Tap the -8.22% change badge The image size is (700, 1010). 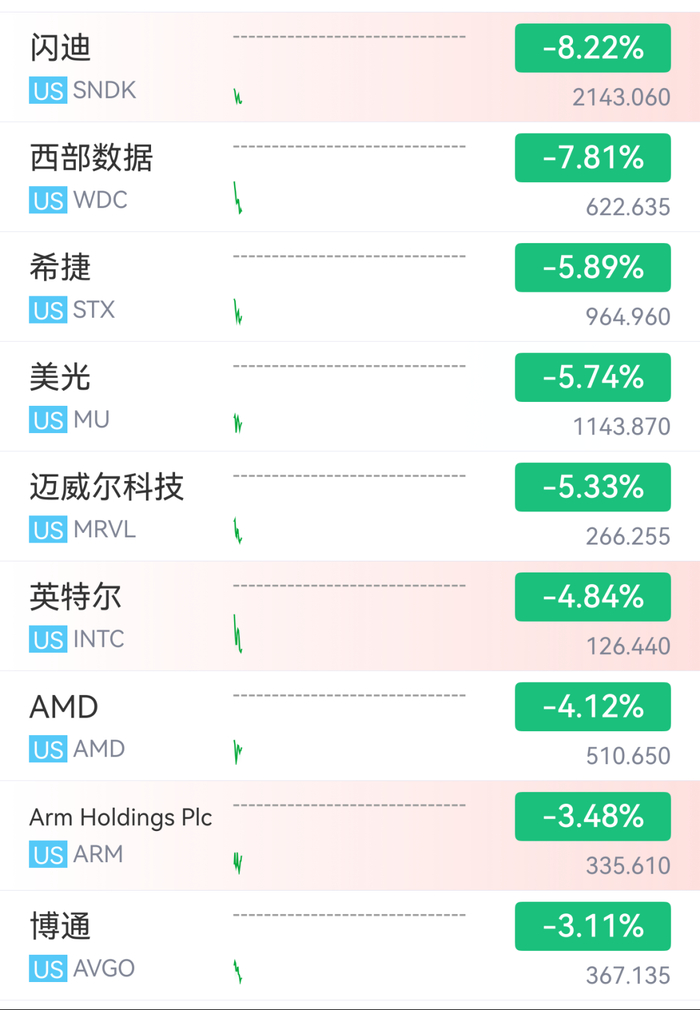592,48
